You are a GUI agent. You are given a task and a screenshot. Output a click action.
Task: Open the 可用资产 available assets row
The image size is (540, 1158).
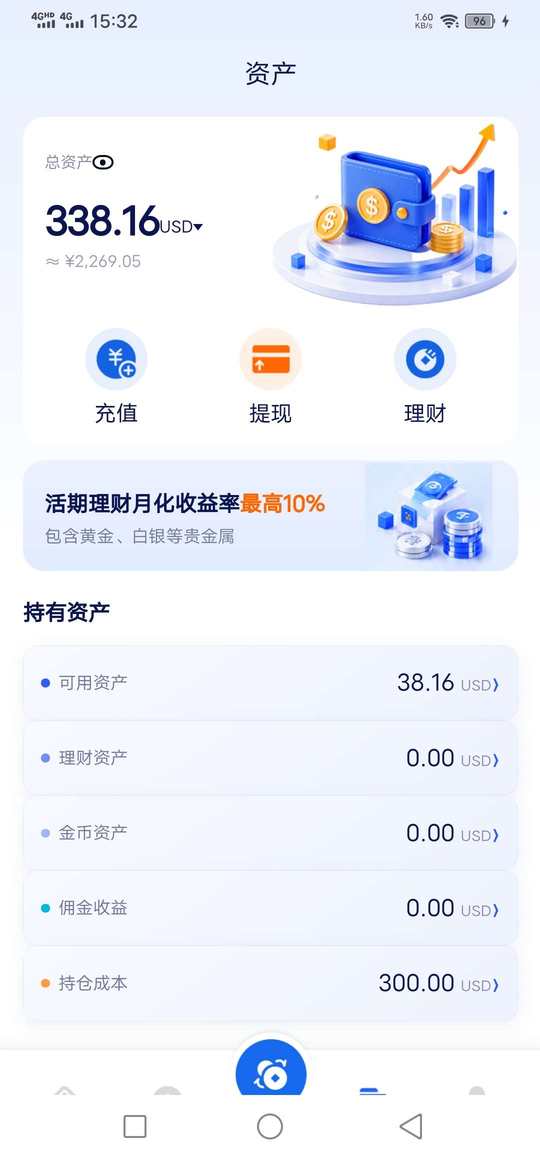click(x=270, y=683)
